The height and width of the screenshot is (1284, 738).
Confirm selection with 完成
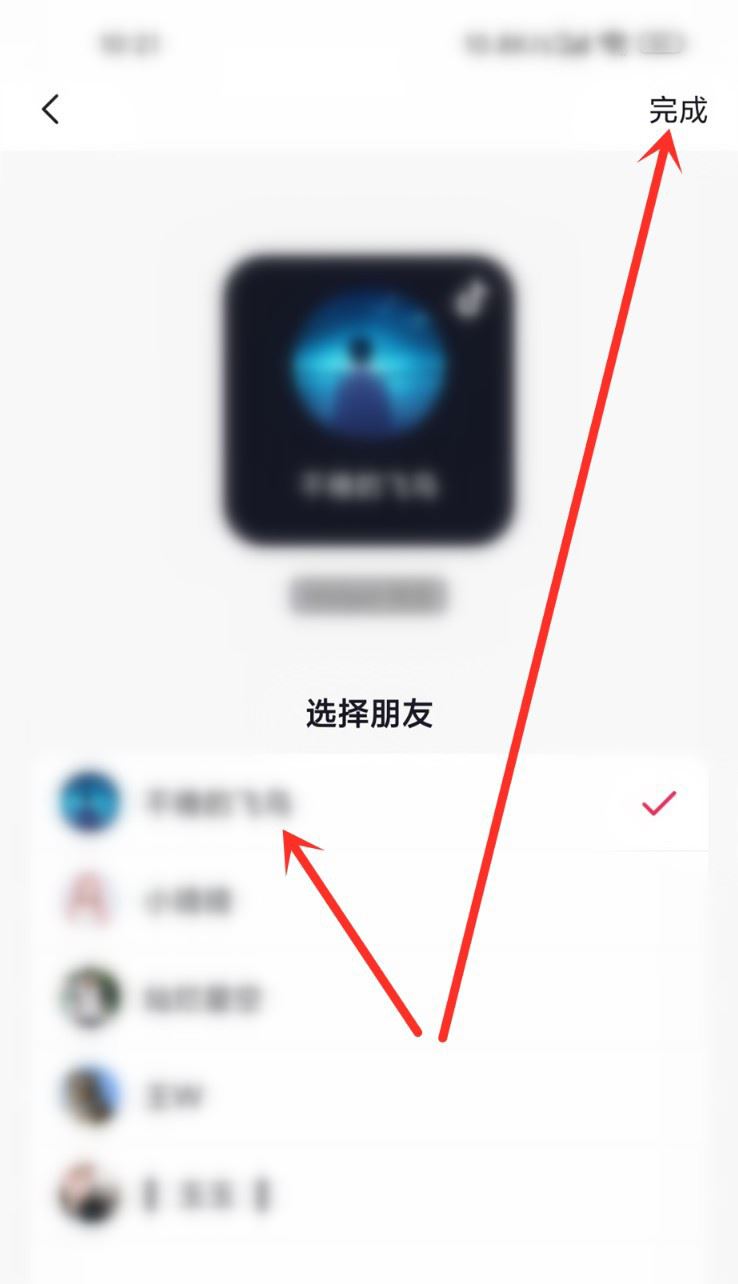(678, 110)
